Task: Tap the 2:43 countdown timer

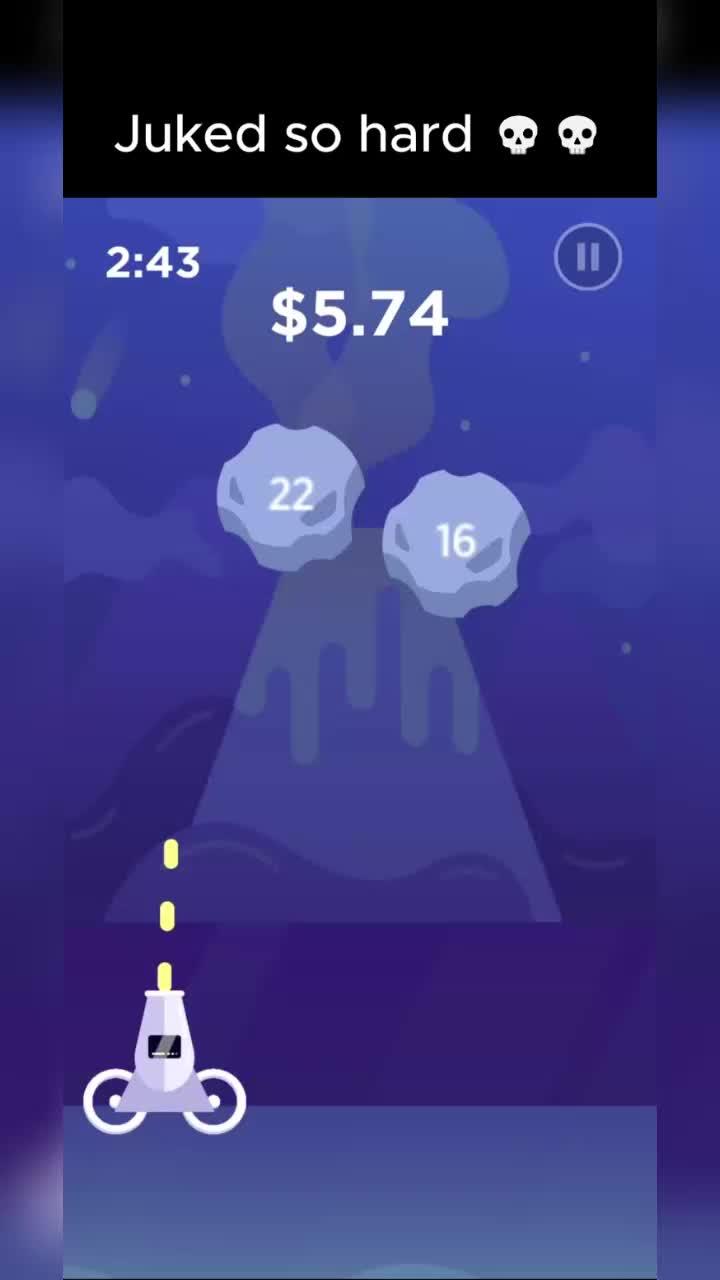Action: pyautogui.click(x=152, y=259)
